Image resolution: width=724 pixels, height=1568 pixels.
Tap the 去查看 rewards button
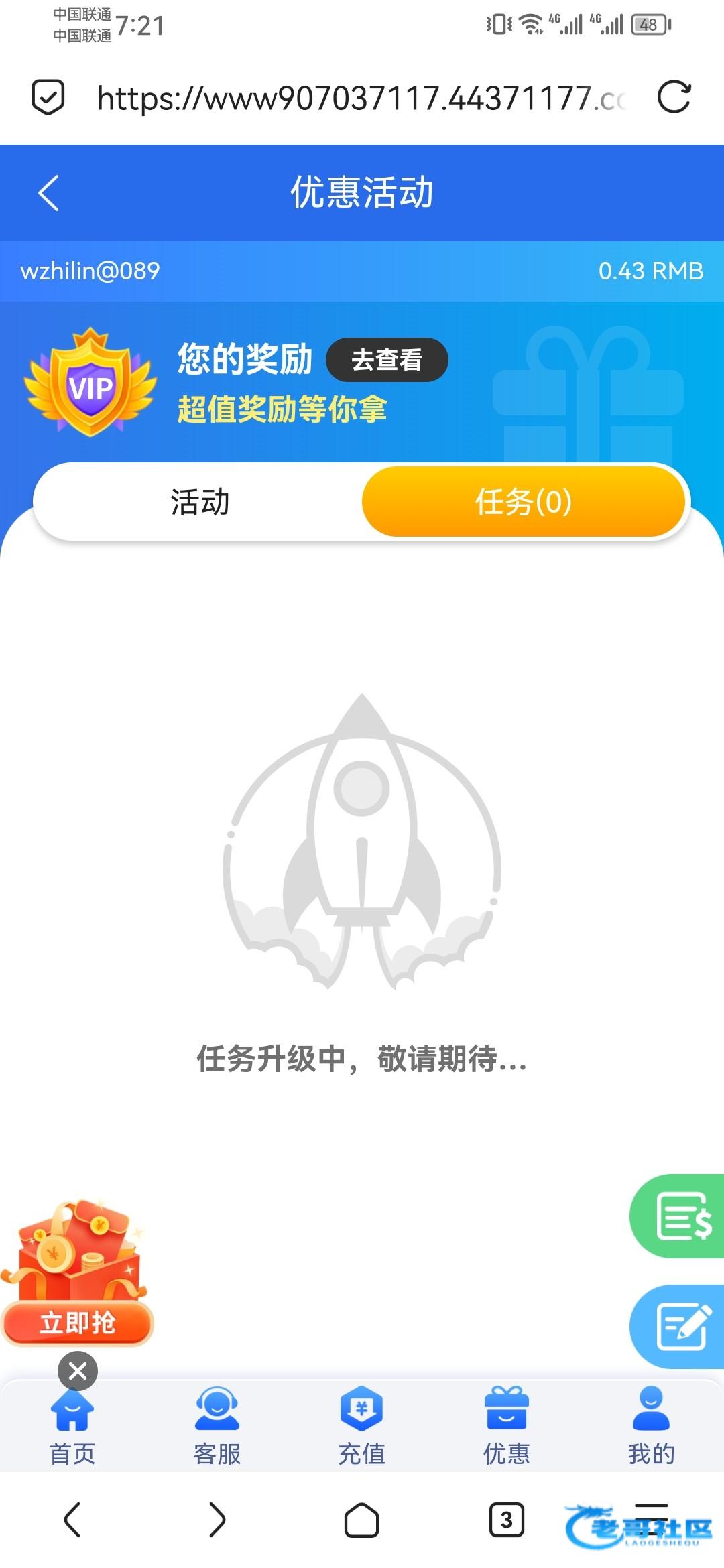(x=387, y=360)
